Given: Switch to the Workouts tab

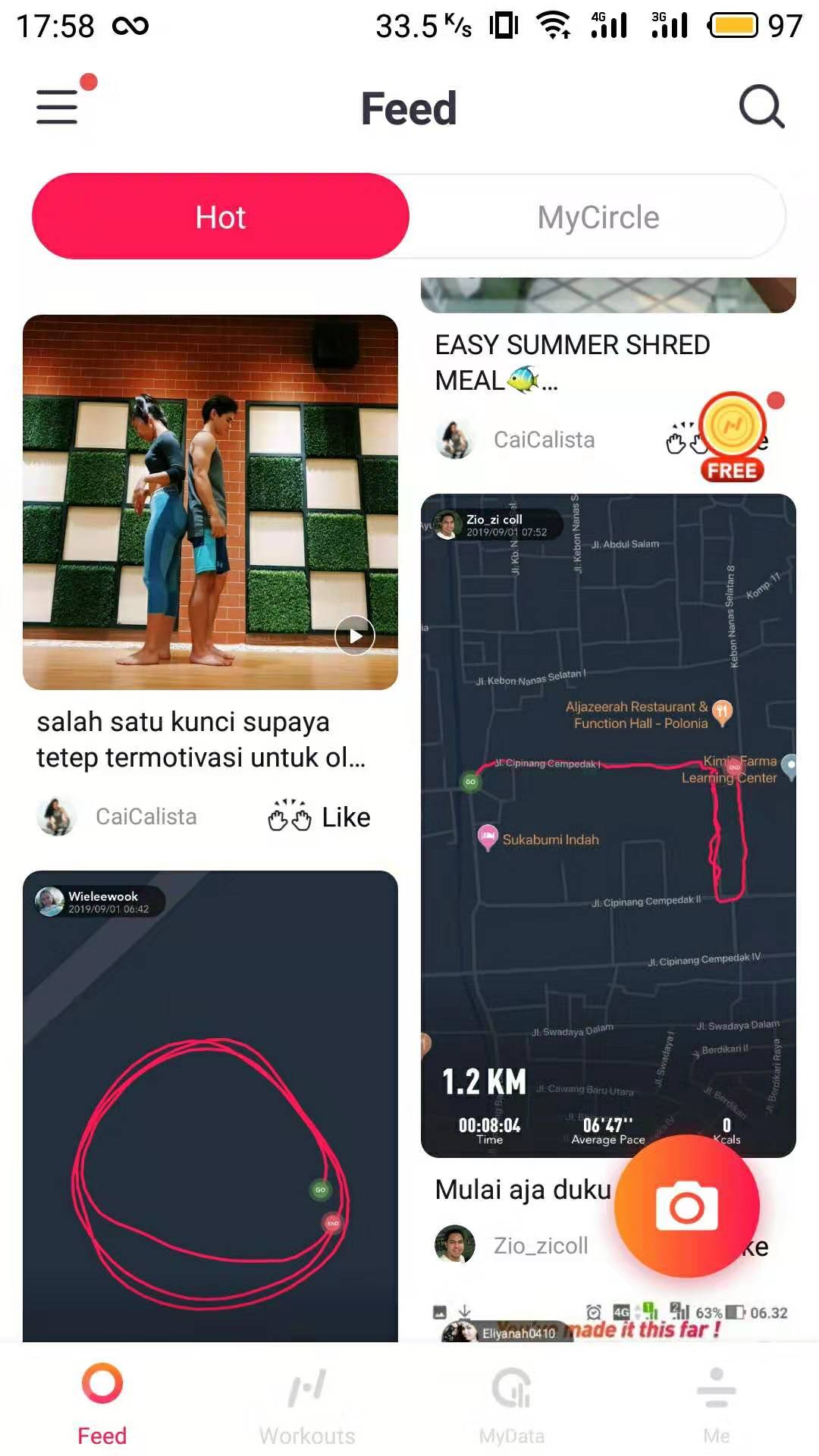Looking at the screenshot, I should [307, 1401].
